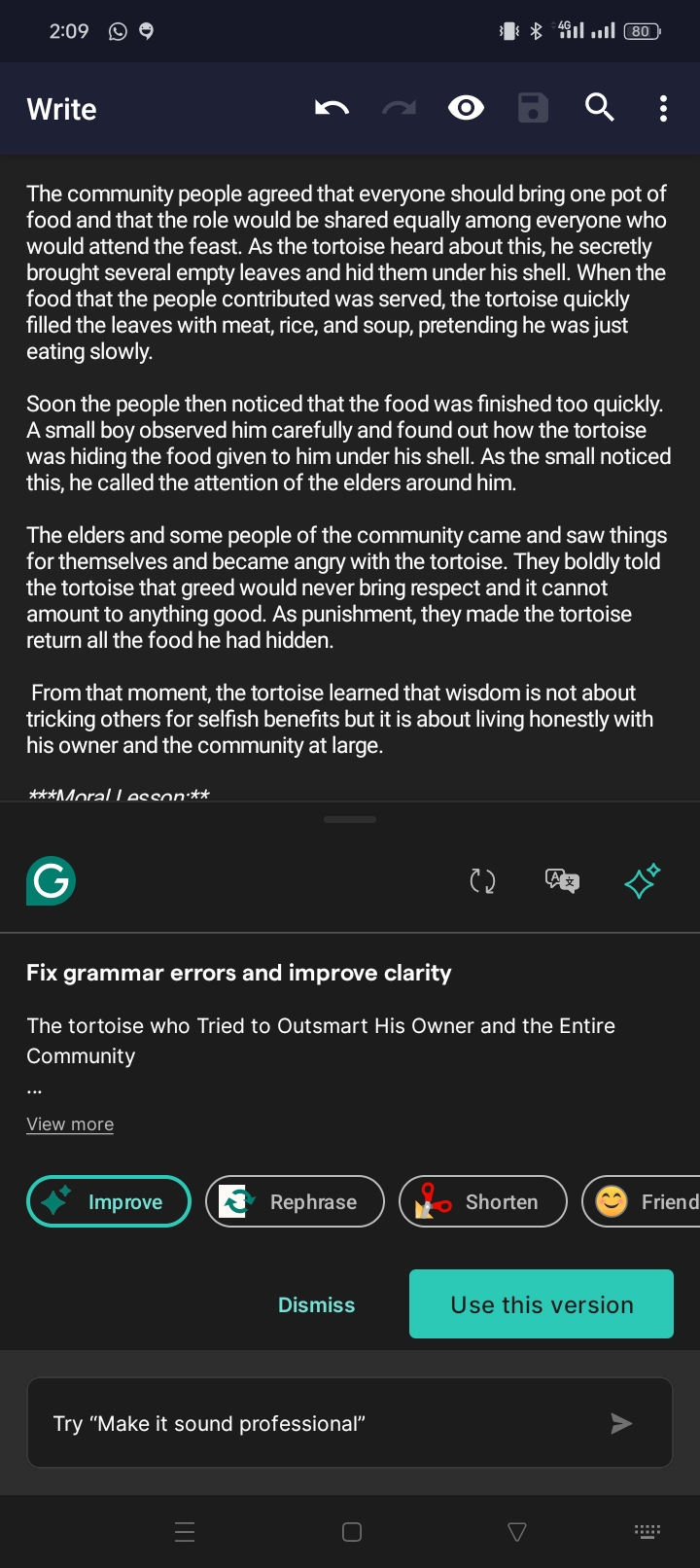The width and height of the screenshot is (700, 1568).
Task: Open the overflow menu
Action: coord(663,108)
